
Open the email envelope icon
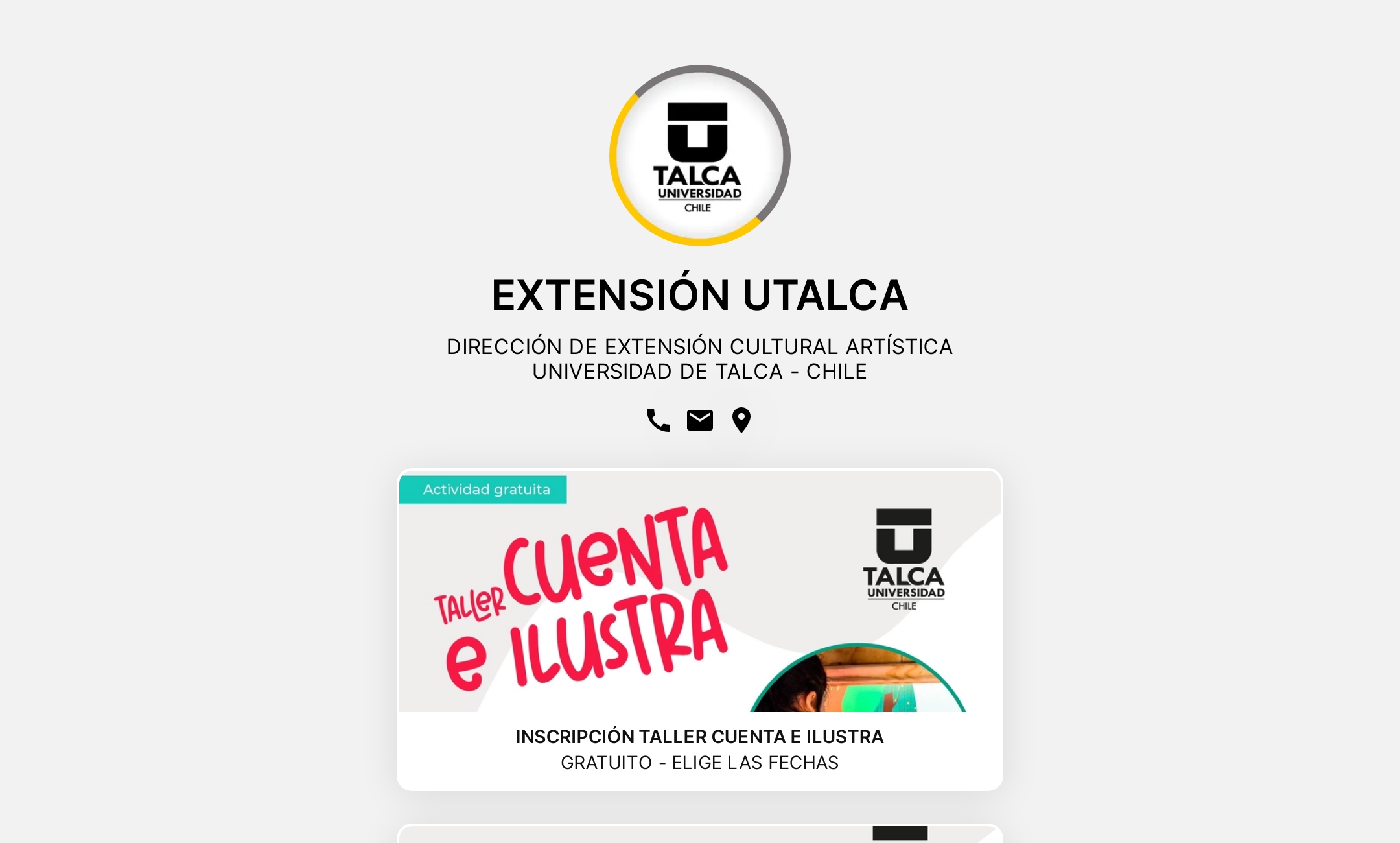tap(700, 420)
